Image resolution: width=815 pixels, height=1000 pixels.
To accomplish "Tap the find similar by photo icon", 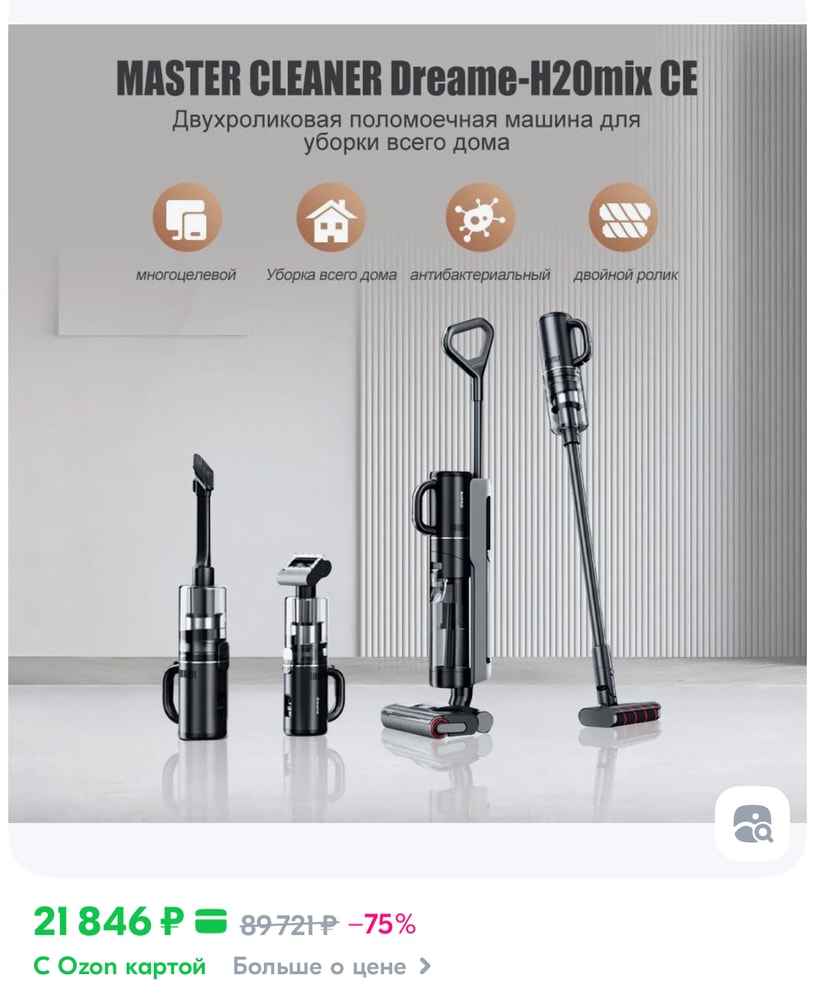I will [752, 824].
